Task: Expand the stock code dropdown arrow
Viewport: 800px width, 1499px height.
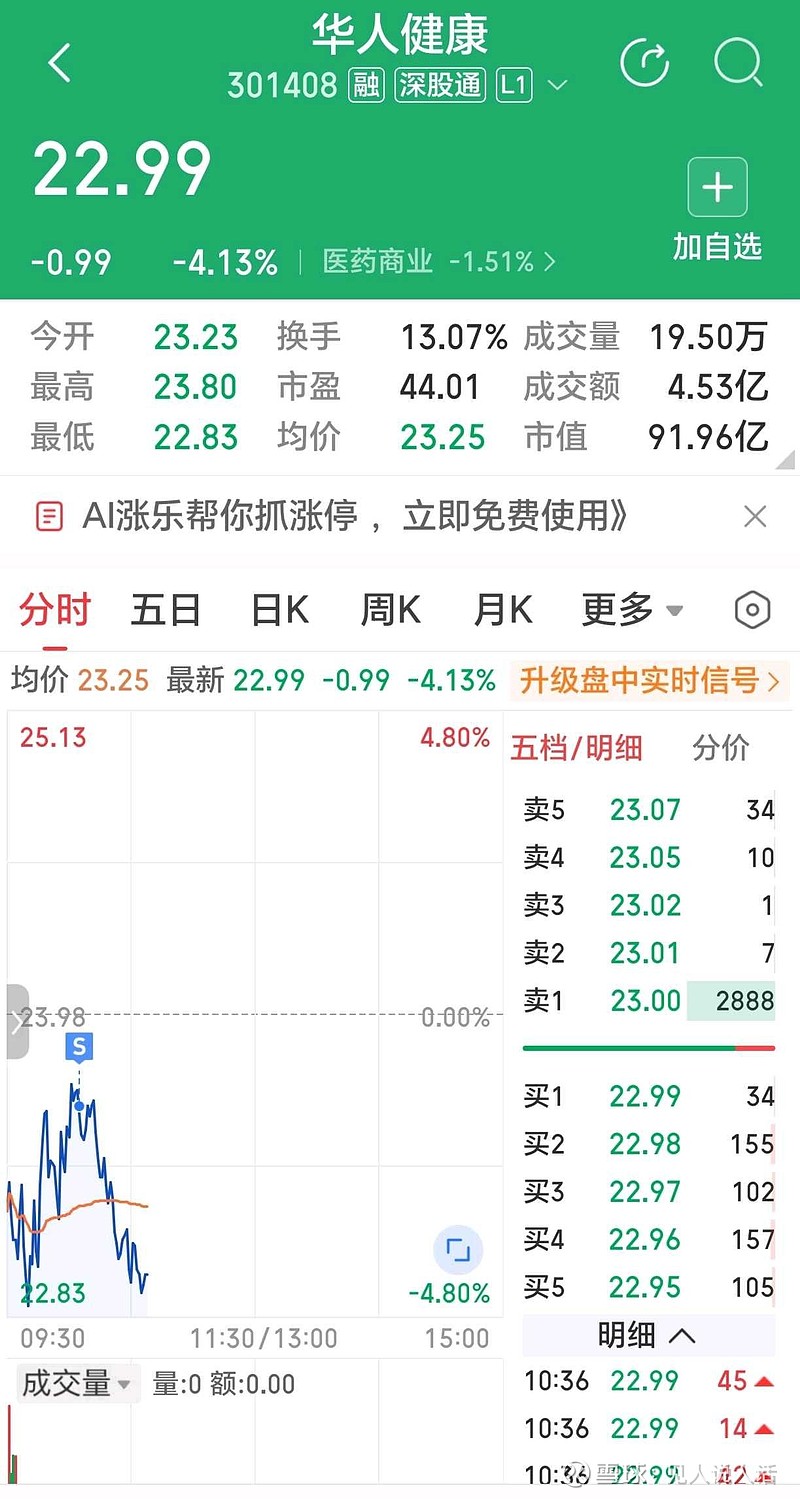Action: click(557, 86)
